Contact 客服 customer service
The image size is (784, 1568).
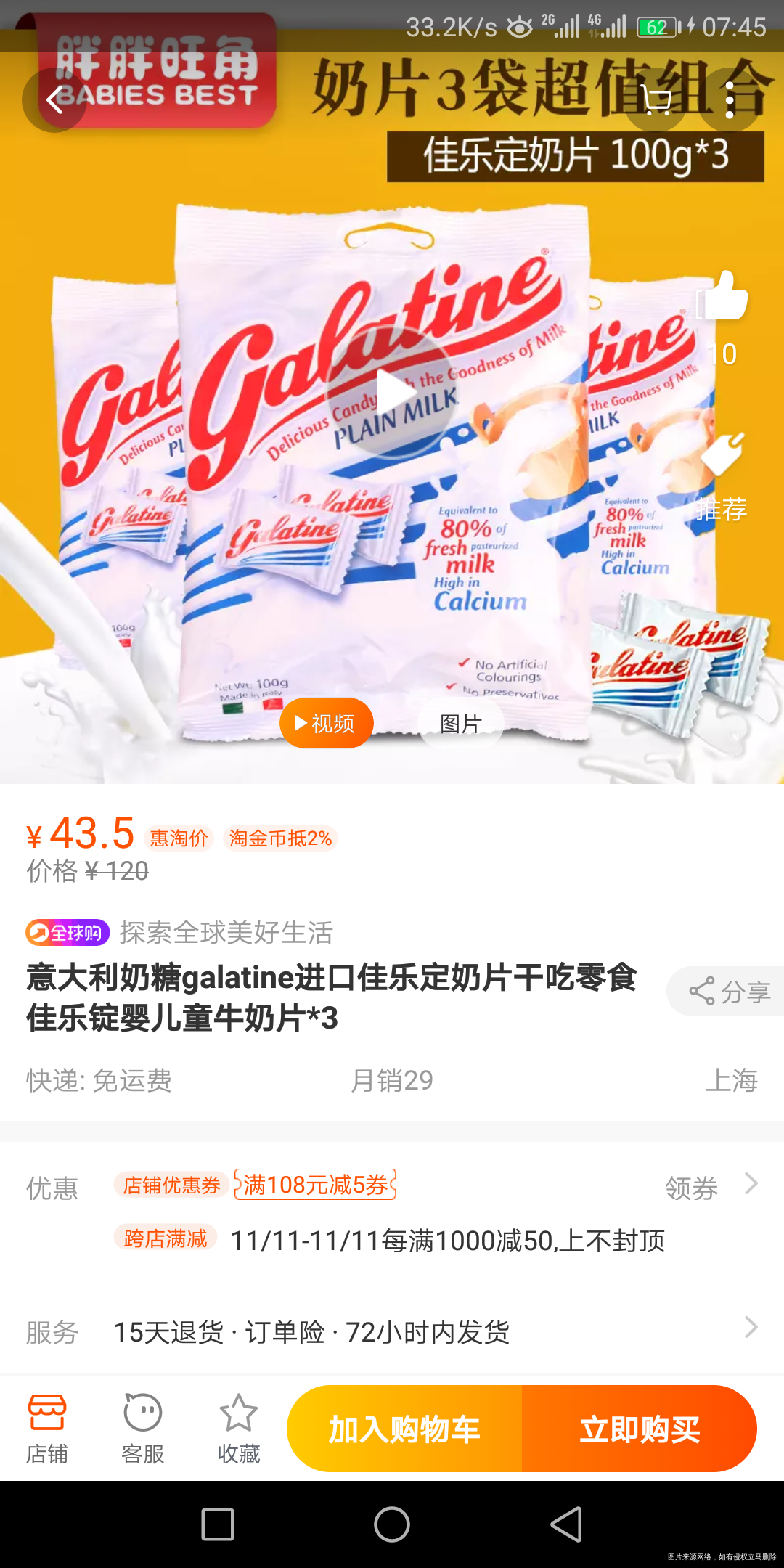click(x=142, y=1426)
